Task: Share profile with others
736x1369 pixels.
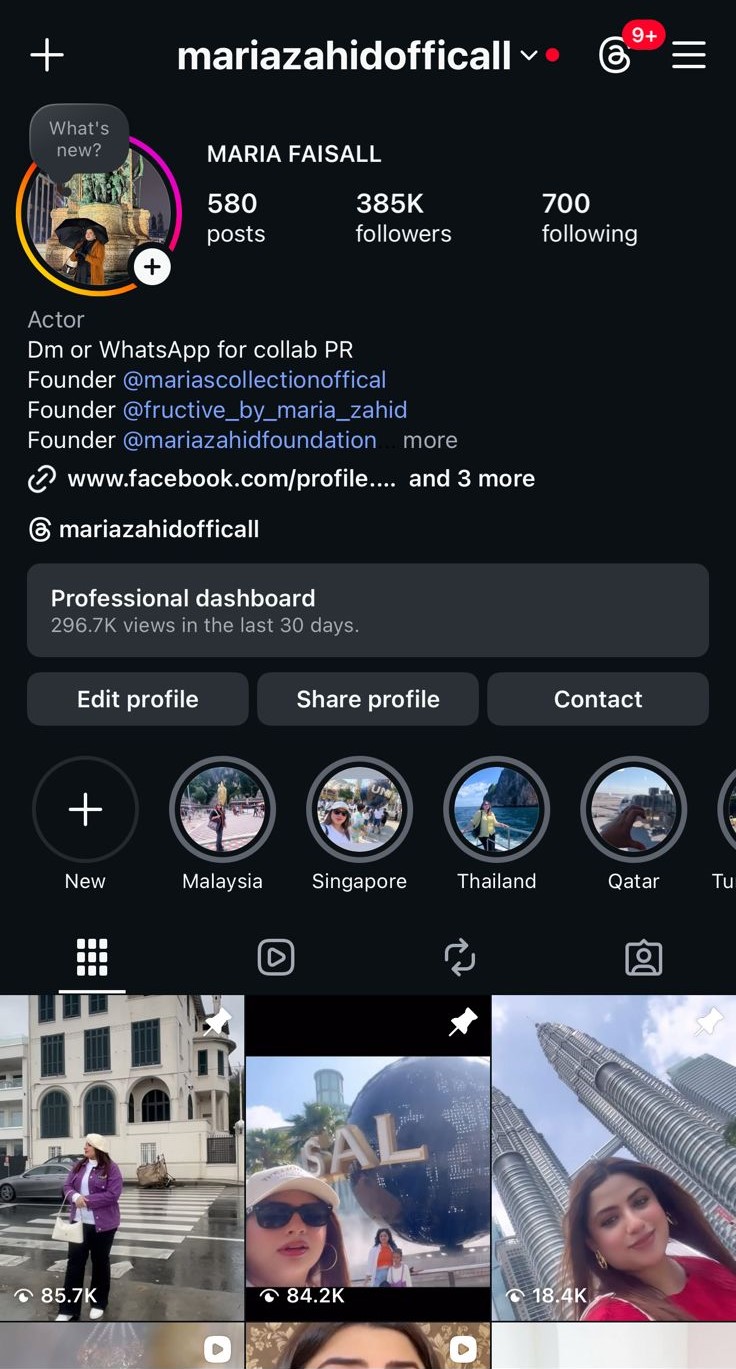Action: tap(368, 699)
